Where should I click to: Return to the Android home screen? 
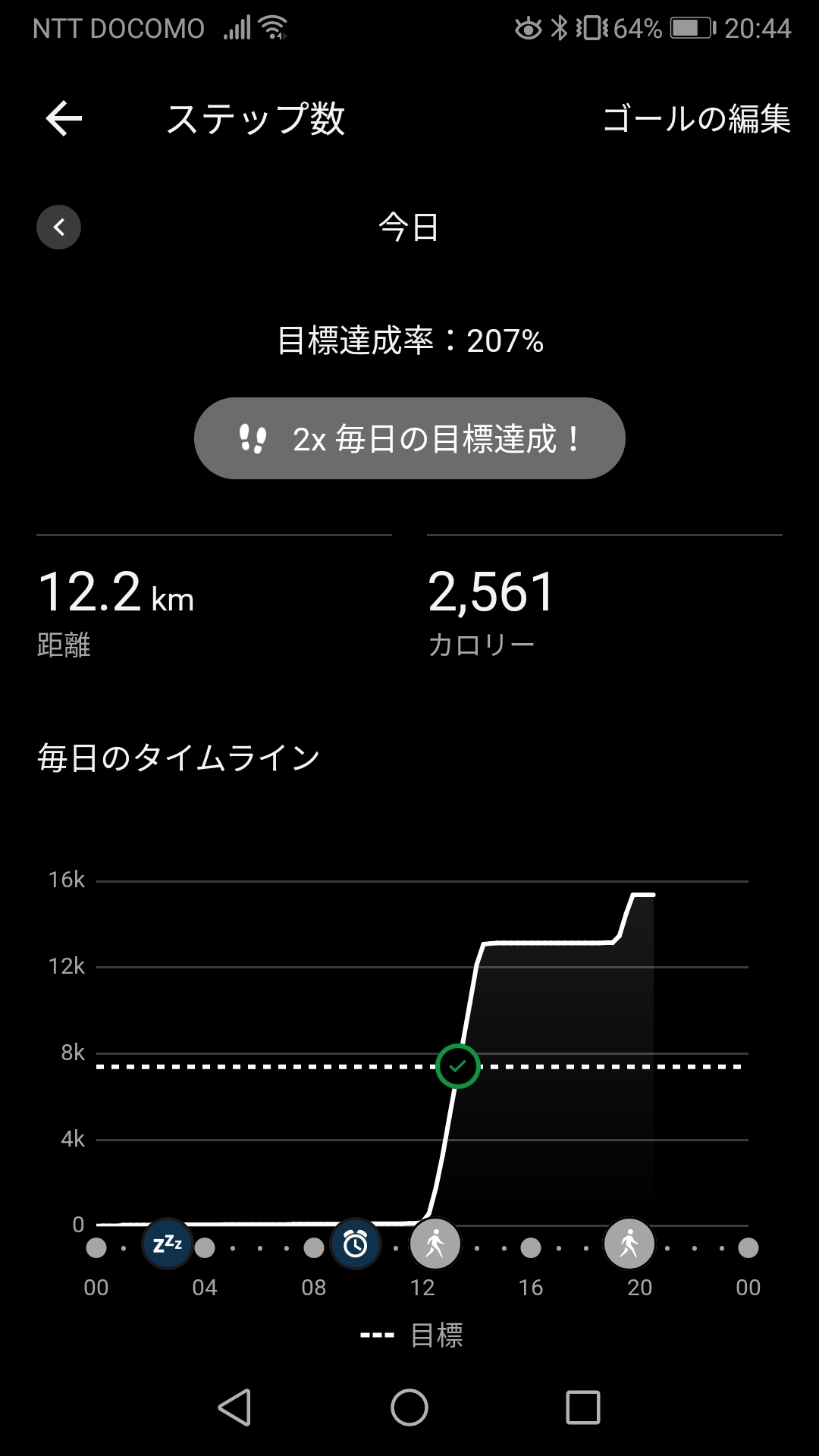pos(409,1407)
